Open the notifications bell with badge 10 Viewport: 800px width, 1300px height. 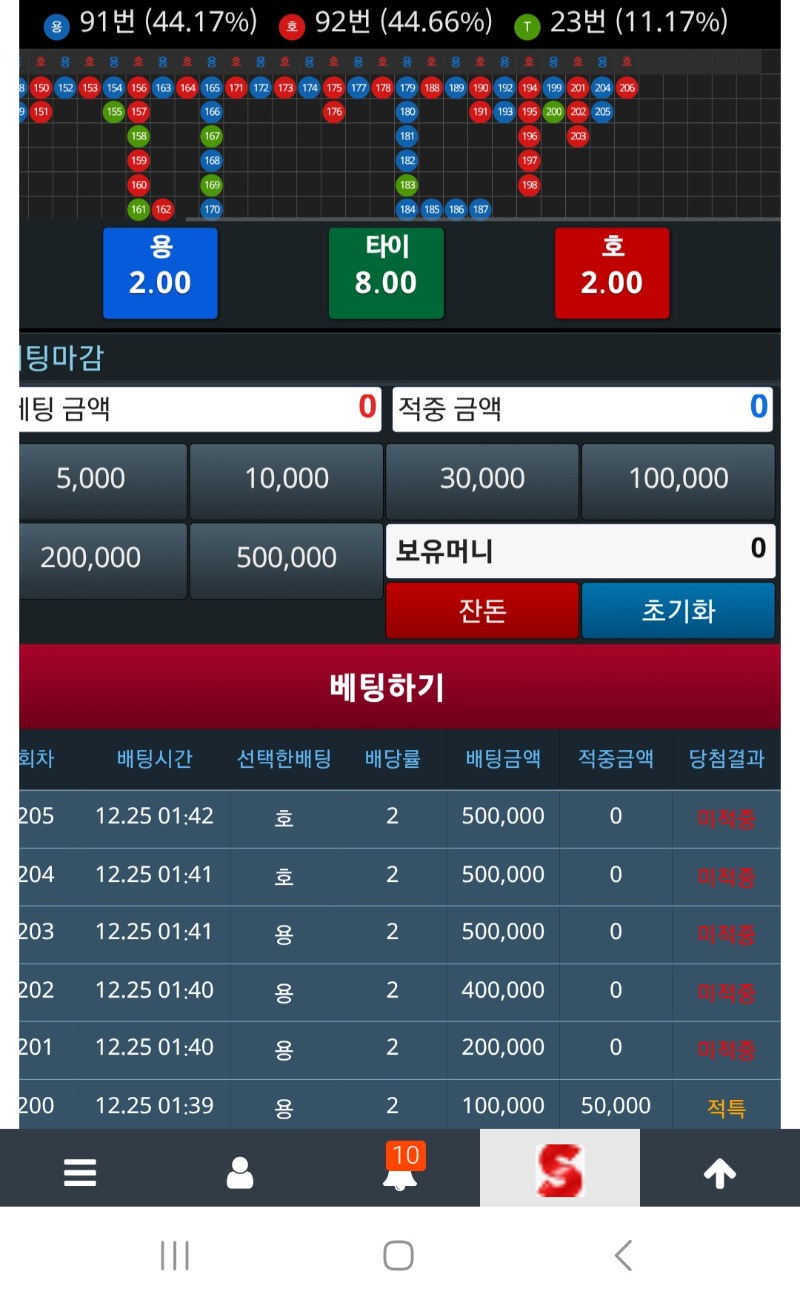coord(400,1171)
